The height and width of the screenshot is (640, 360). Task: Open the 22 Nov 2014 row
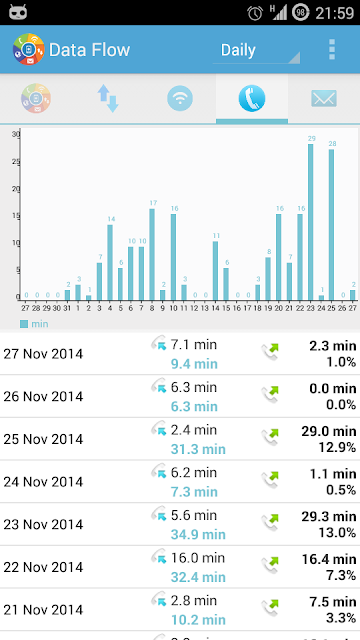[x=180, y=567]
